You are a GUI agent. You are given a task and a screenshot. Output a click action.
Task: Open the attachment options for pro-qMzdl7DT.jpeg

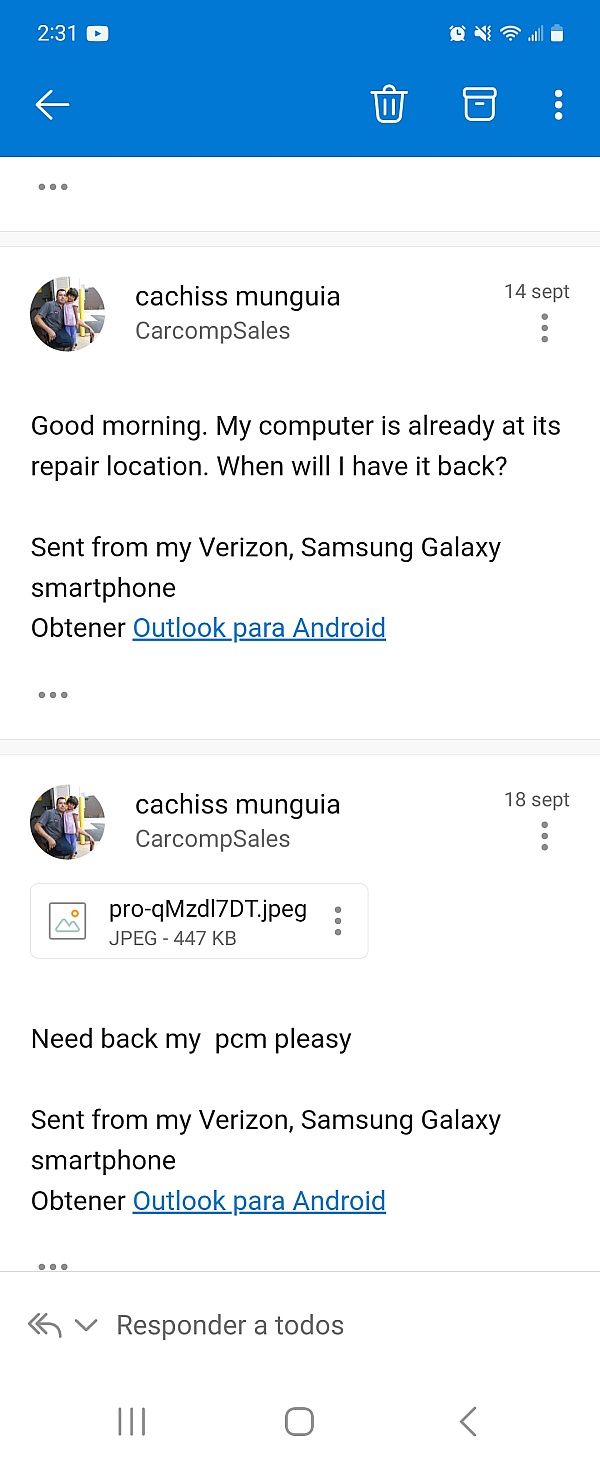[338, 921]
